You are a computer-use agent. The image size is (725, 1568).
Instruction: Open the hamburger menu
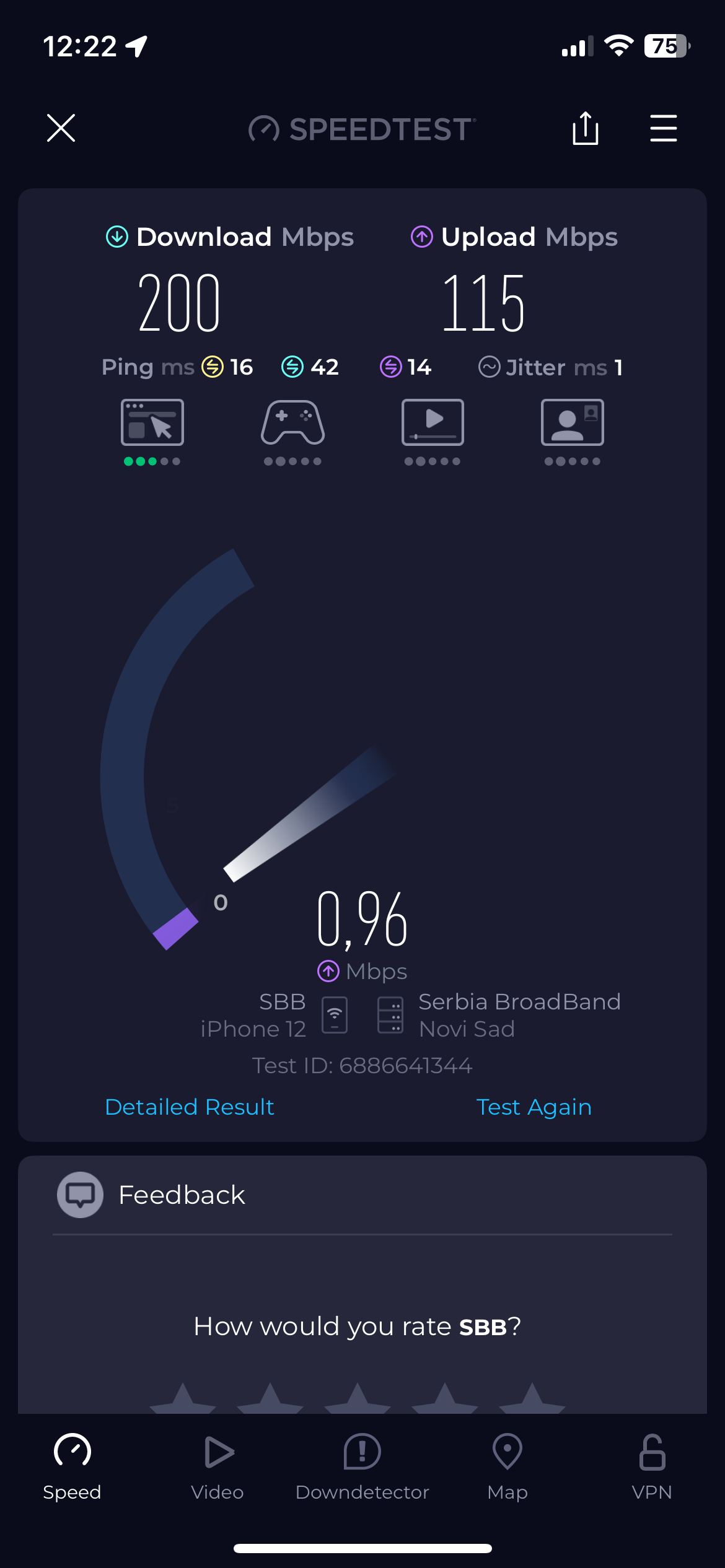coord(663,128)
